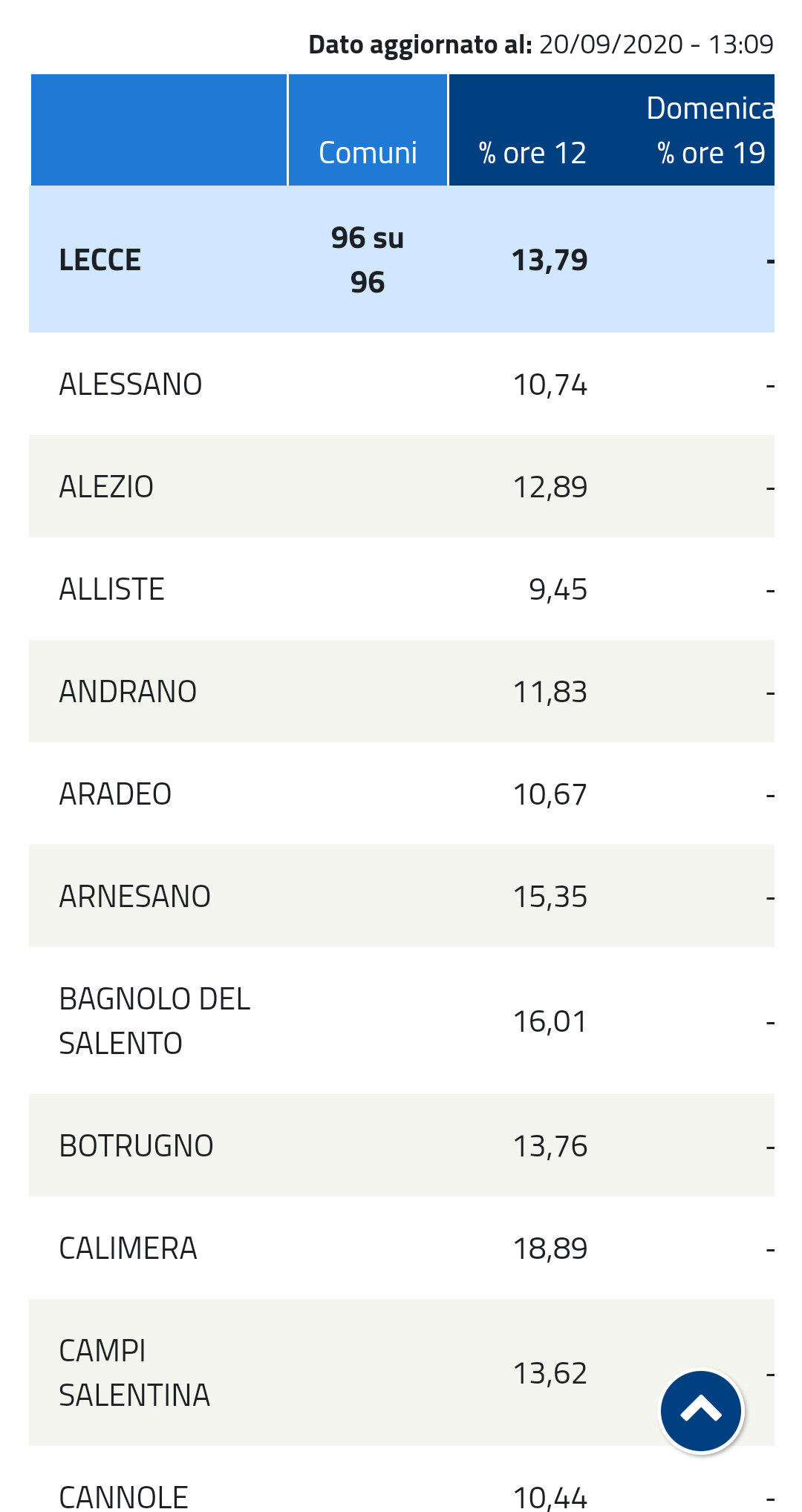802x1512 pixels.
Task: Tap the back-to-top arrow button
Action: [x=701, y=1410]
